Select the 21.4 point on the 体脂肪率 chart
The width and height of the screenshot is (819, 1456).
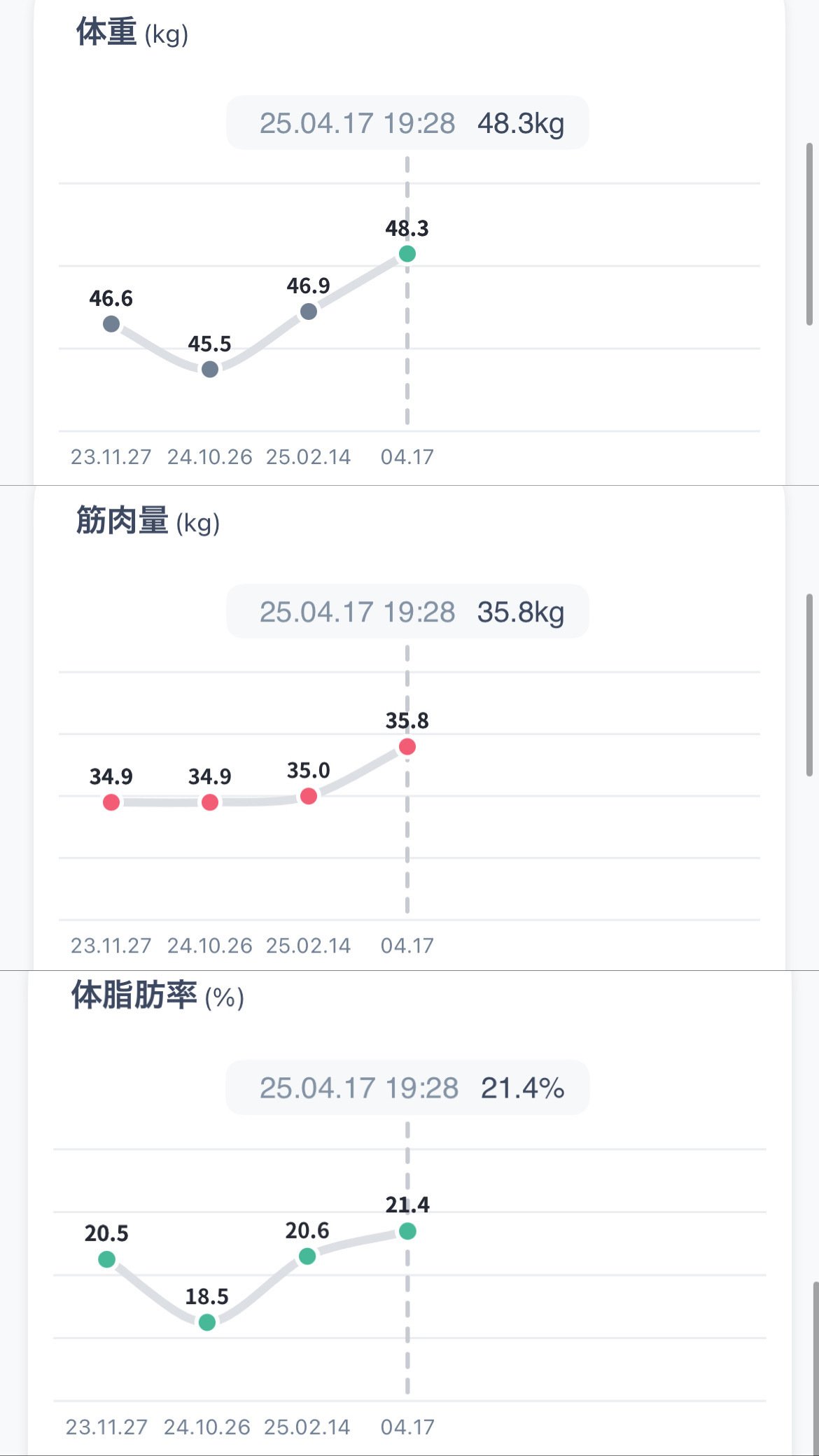pyautogui.click(x=407, y=1231)
